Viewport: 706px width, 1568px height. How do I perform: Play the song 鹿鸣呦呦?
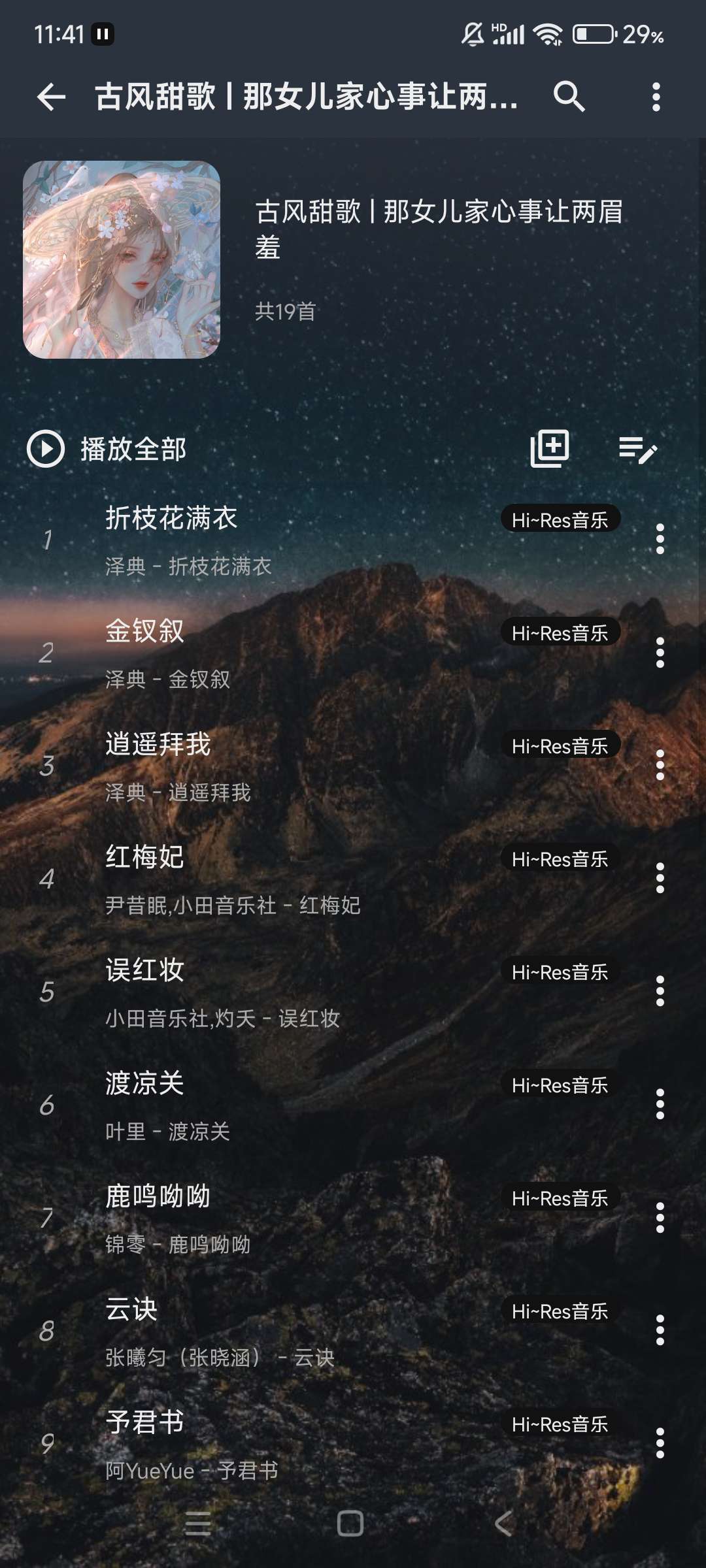pos(261,1218)
